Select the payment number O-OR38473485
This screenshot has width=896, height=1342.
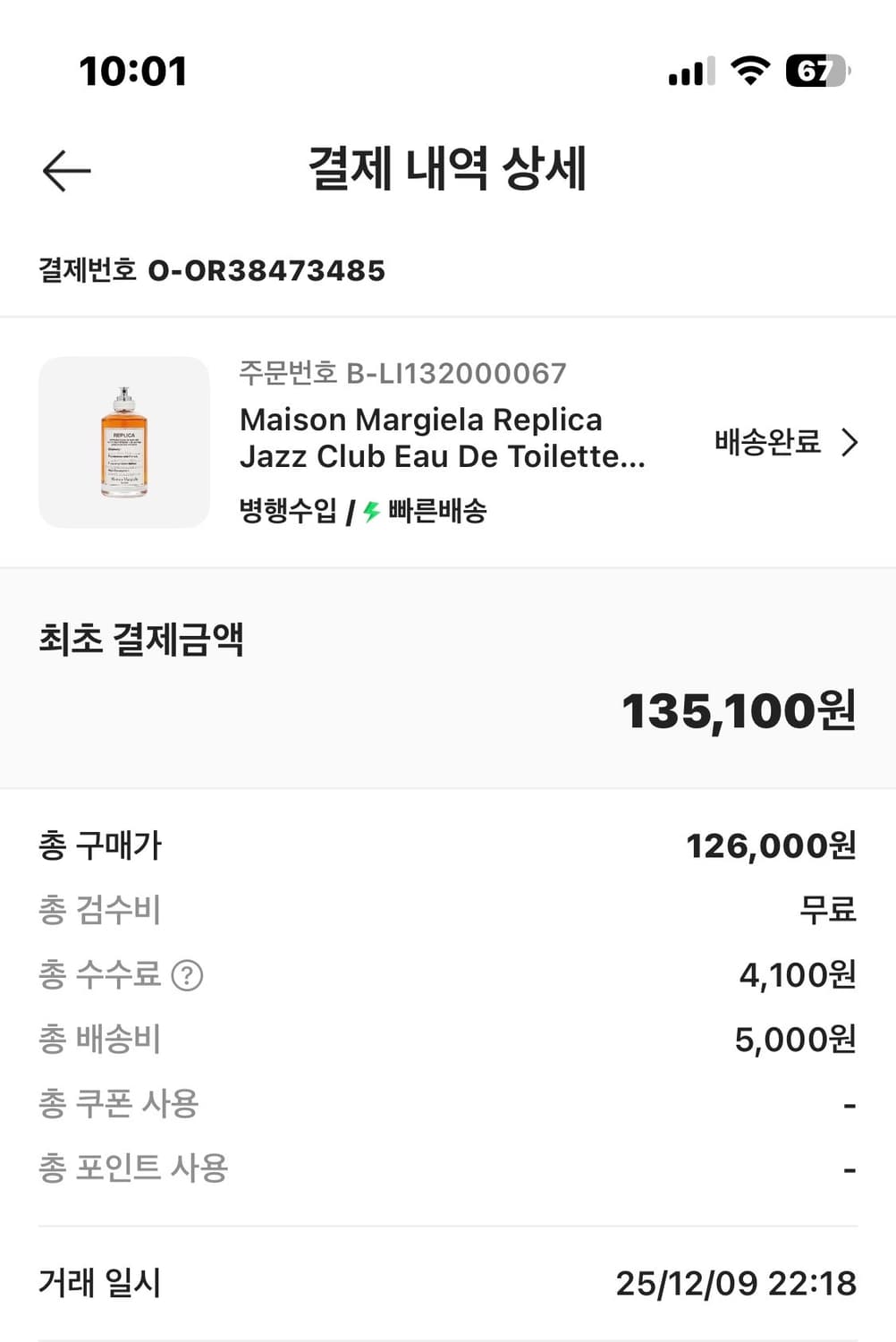[x=268, y=271]
